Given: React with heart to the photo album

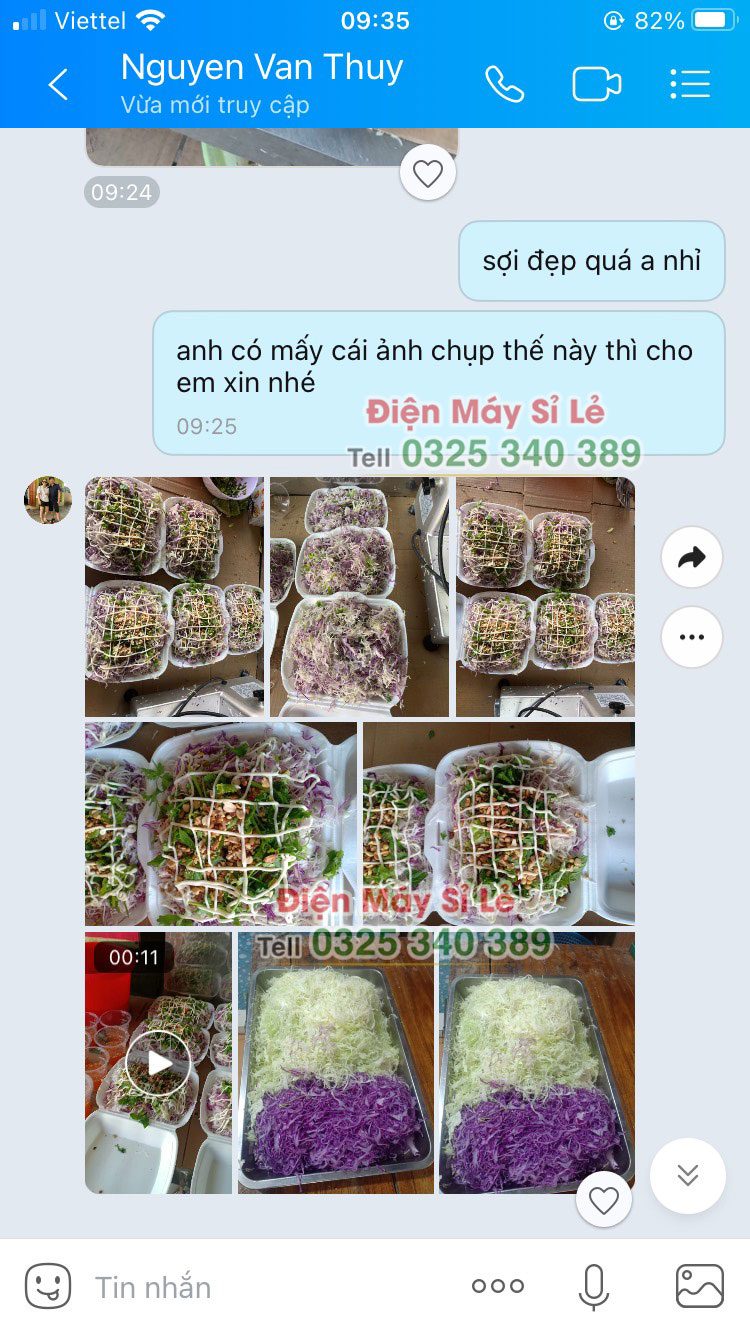Looking at the screenshot, I should (603, 1199).
